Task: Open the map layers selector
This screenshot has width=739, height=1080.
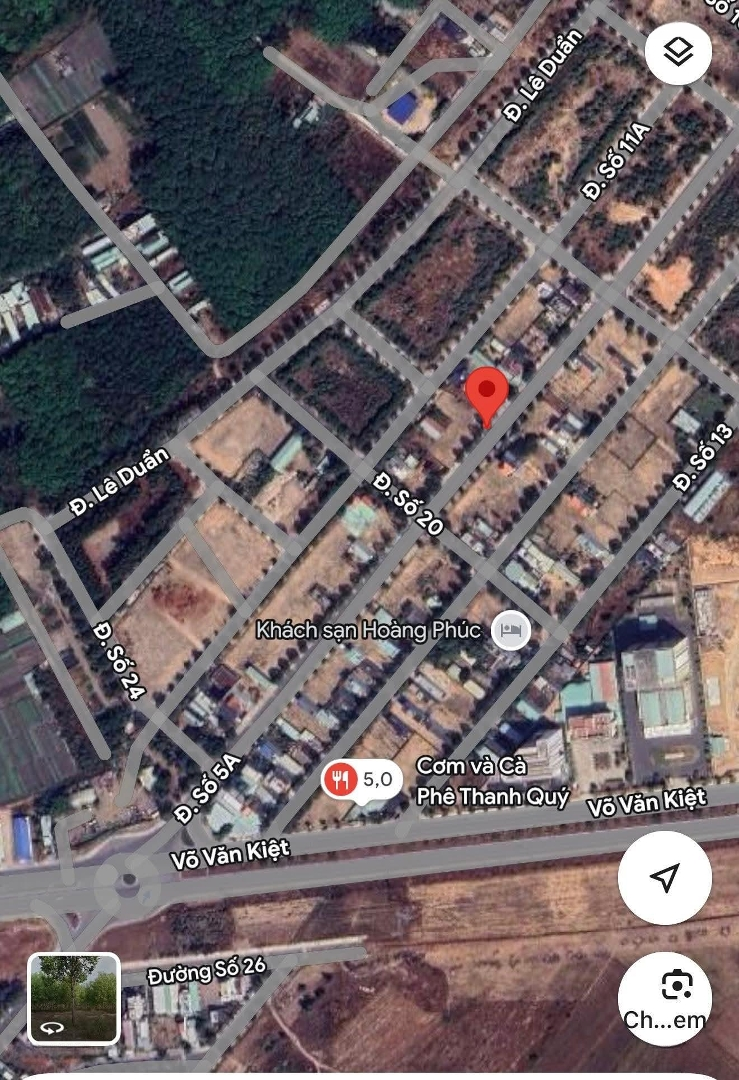Action: [x=678, y=52]
